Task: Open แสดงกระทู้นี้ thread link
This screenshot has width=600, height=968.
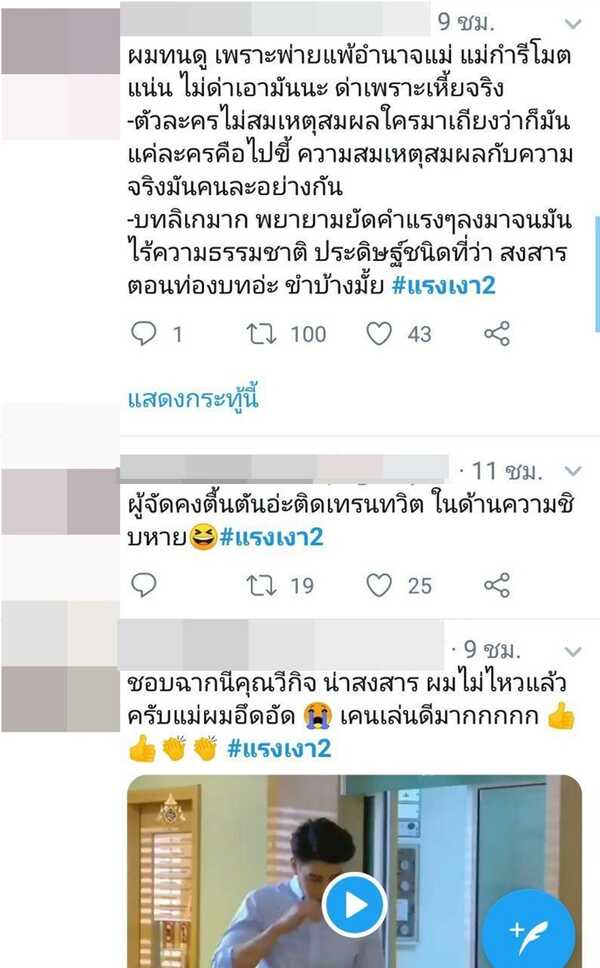Action: [194, 400]
